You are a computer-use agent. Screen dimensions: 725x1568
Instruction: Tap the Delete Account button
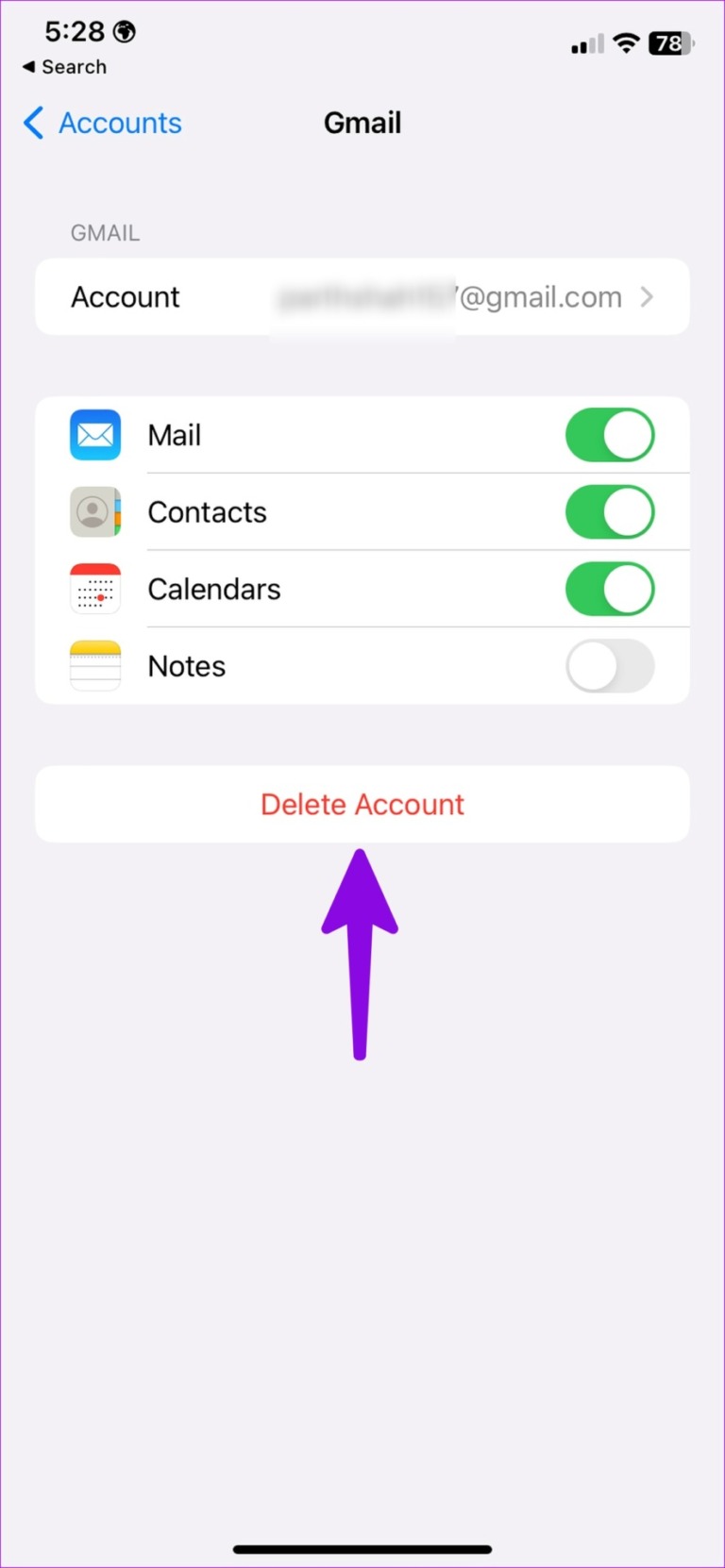(x=362, y=804)
